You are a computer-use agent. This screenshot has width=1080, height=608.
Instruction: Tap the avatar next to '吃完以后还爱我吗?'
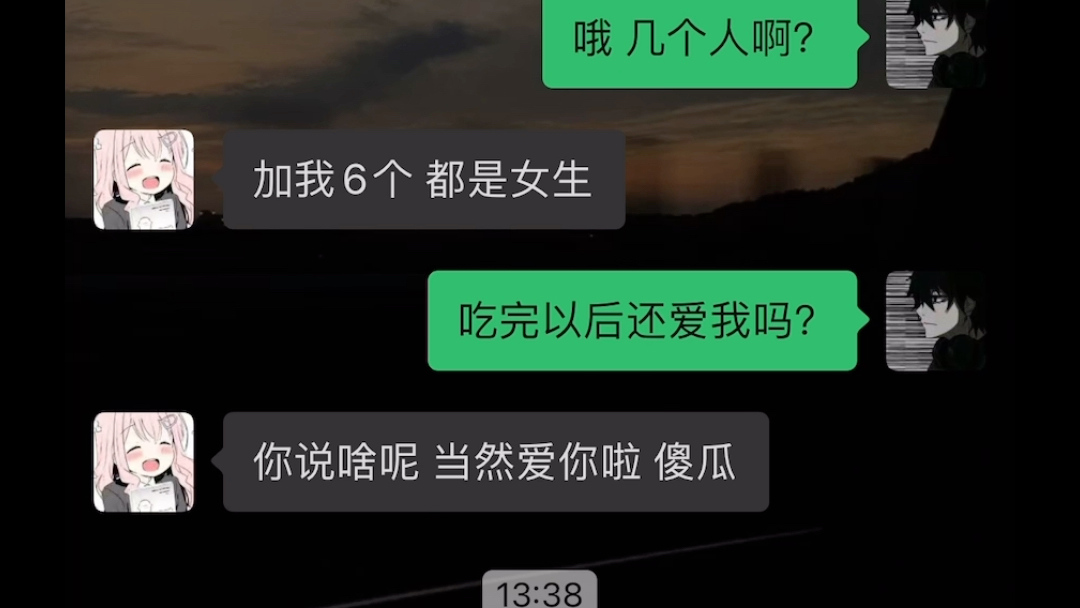tap(935, 321)
